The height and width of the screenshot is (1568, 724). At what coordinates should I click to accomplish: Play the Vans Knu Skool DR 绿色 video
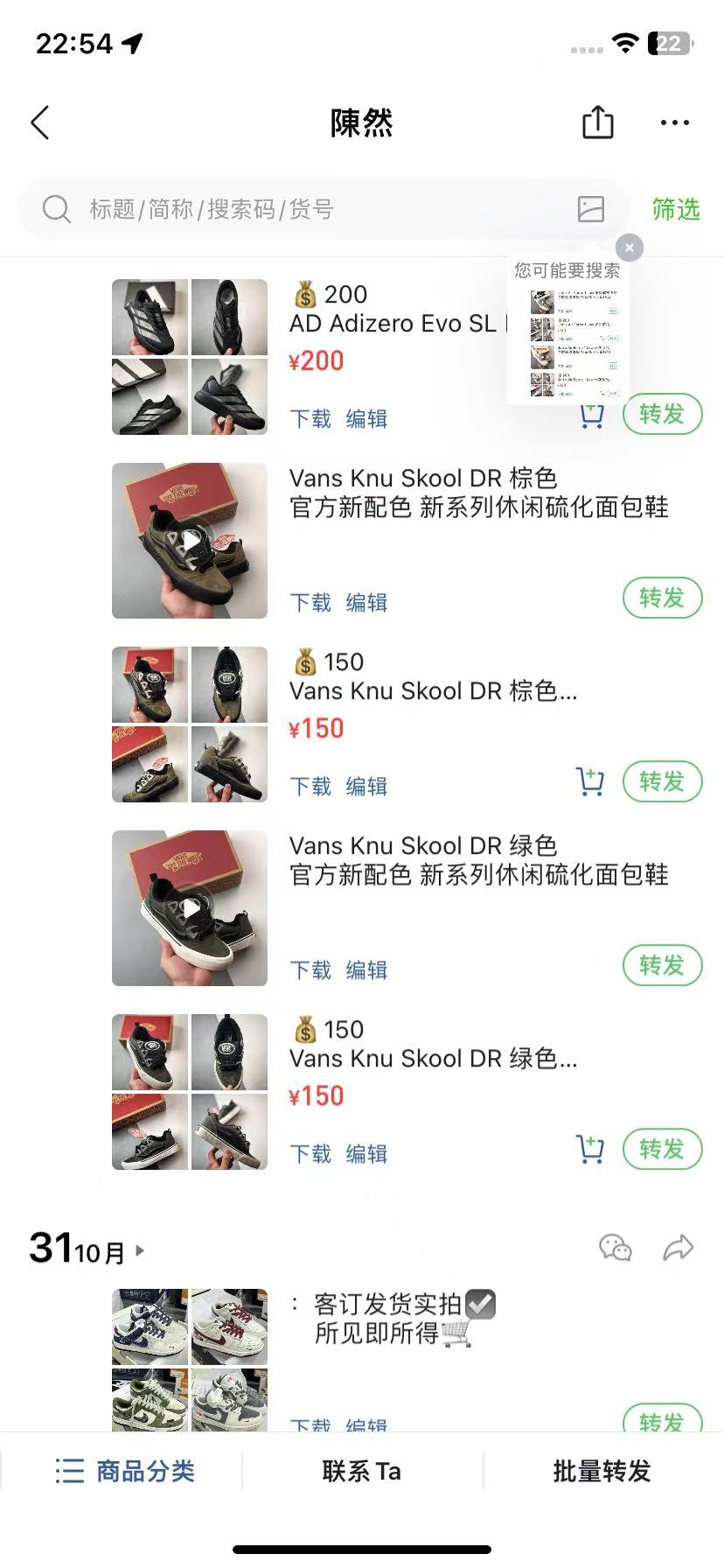tap(190, 908)
